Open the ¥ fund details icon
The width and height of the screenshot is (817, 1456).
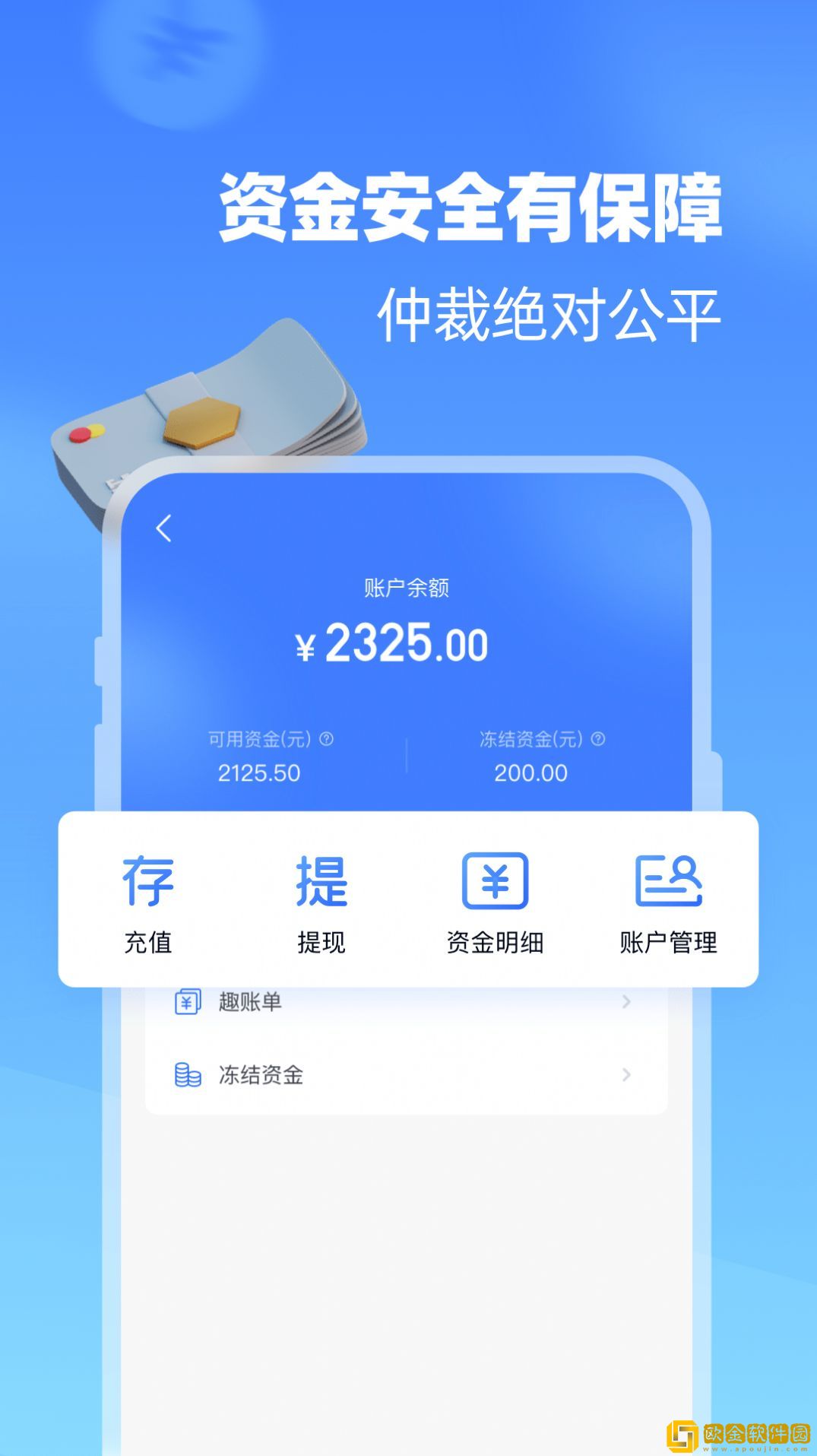[495, 882]
